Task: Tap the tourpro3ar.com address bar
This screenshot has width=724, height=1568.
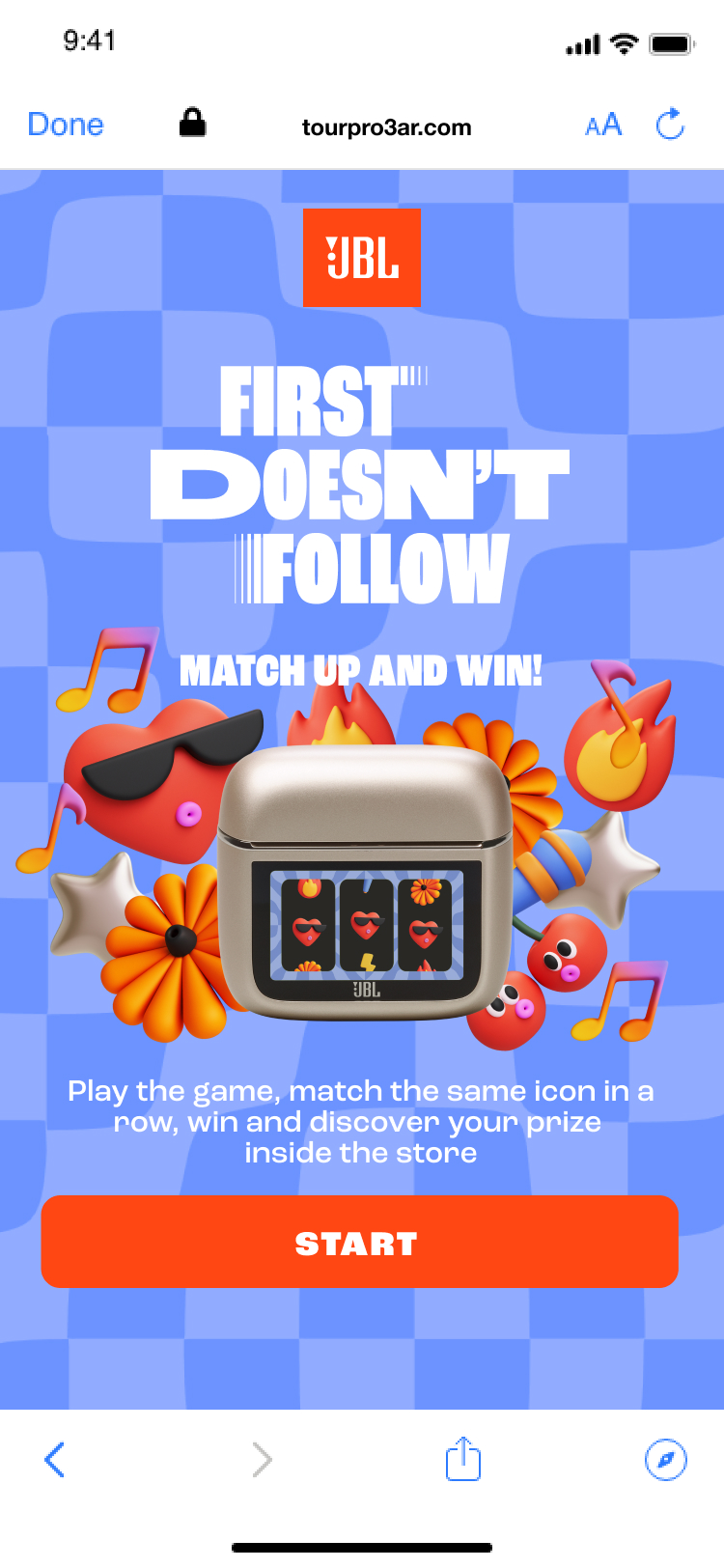Action: 386,127
